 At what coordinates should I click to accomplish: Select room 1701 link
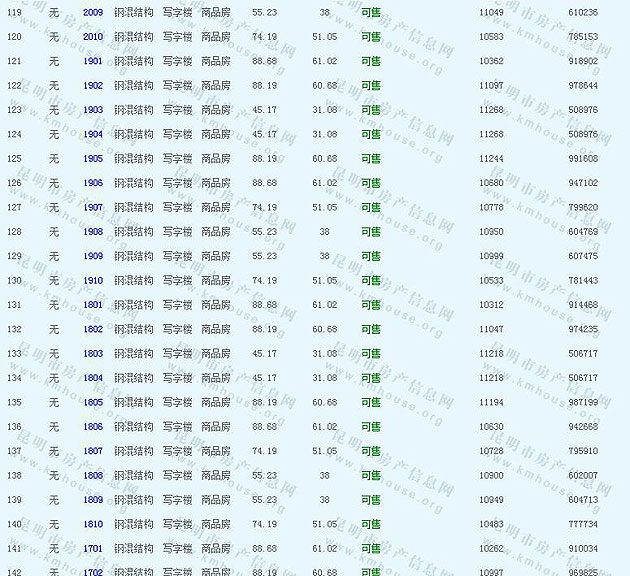pyautogui.click(x=93, y=549)
